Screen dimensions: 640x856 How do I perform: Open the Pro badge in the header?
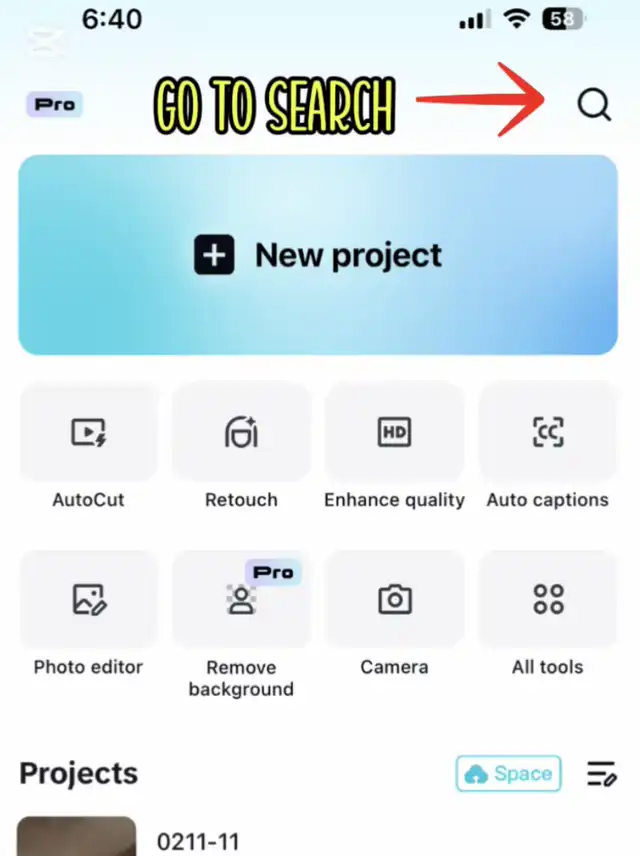click(54, 104)
